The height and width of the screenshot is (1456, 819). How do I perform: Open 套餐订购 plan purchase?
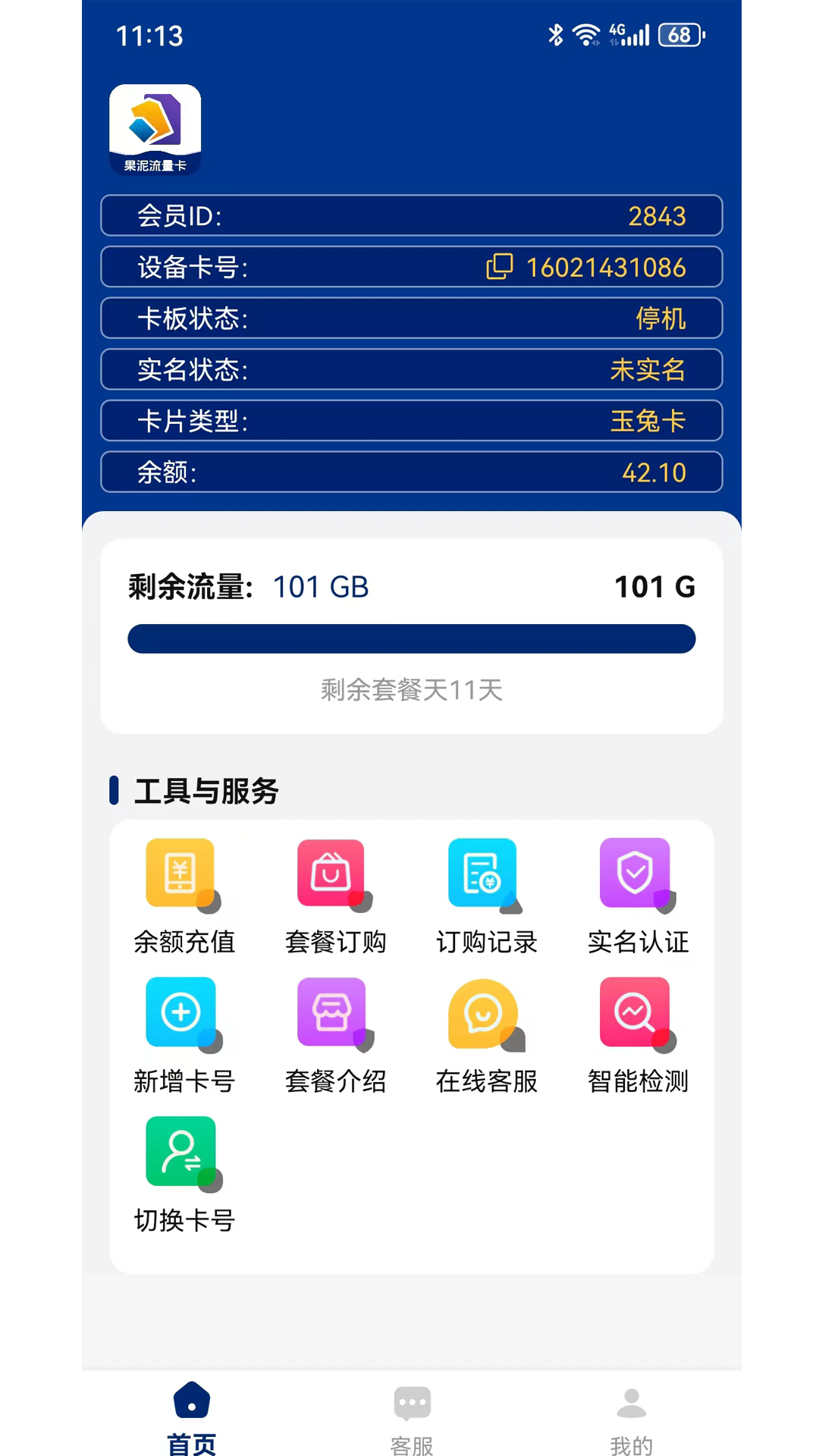tap(335, 896)
